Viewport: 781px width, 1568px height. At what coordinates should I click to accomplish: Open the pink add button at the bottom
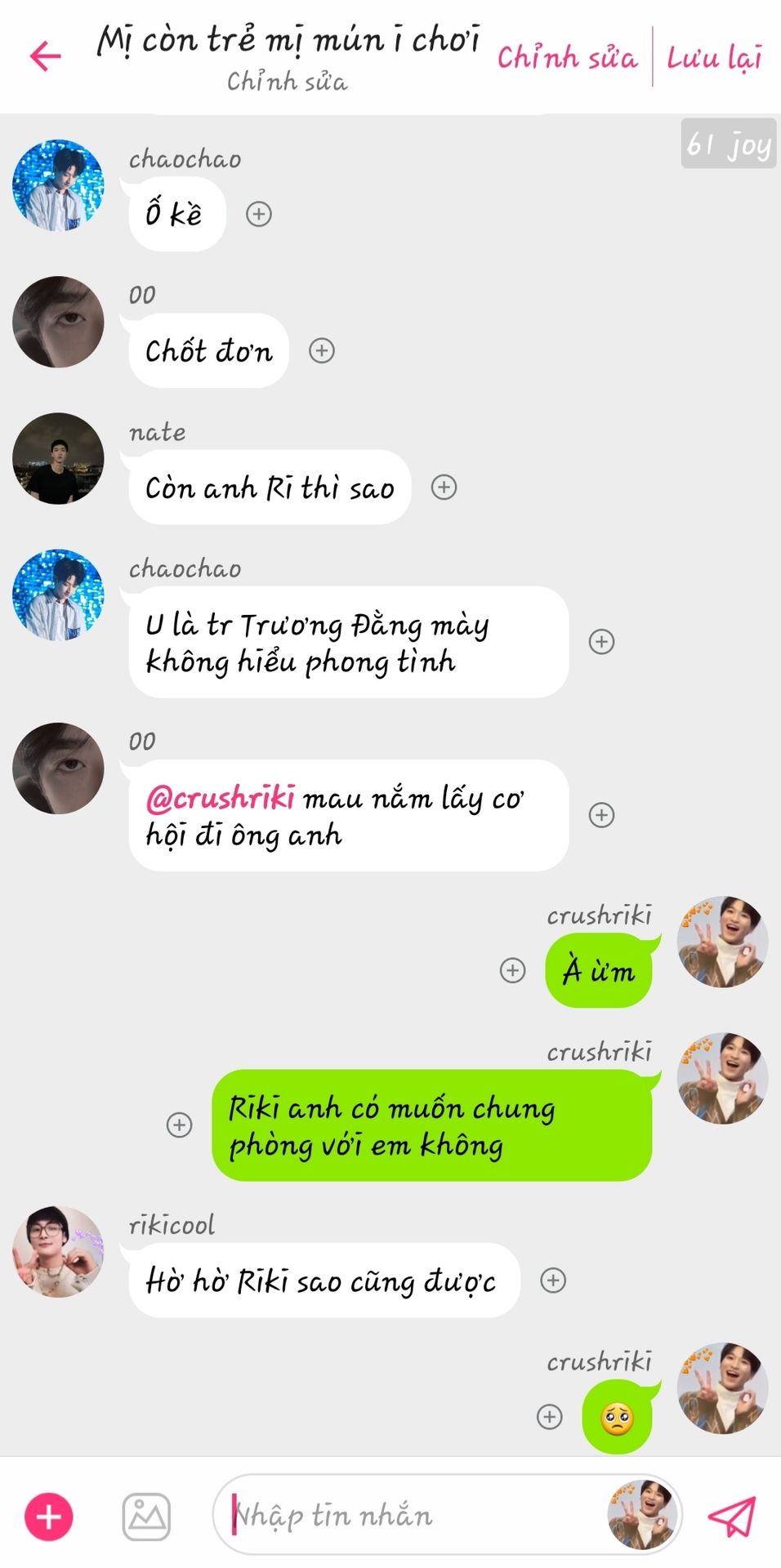(x=49, y=1517)
